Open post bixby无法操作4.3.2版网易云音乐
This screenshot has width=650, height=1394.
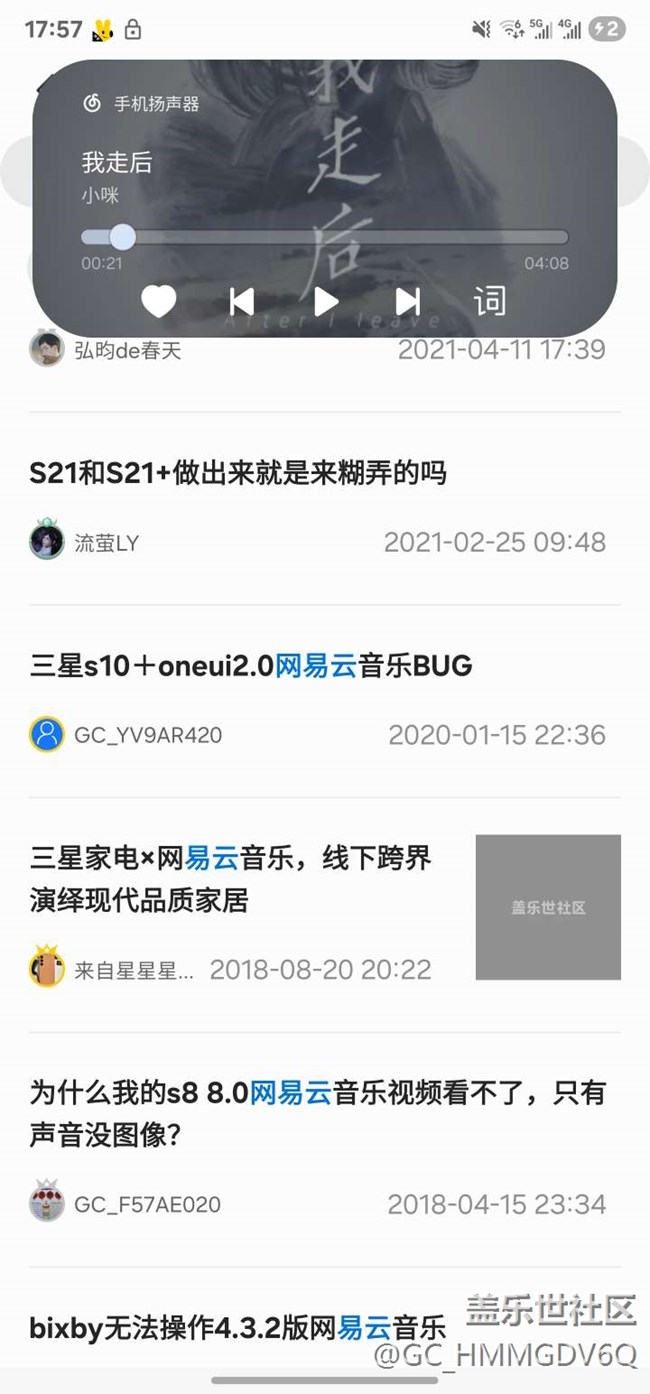click(x=238, y=1329)
